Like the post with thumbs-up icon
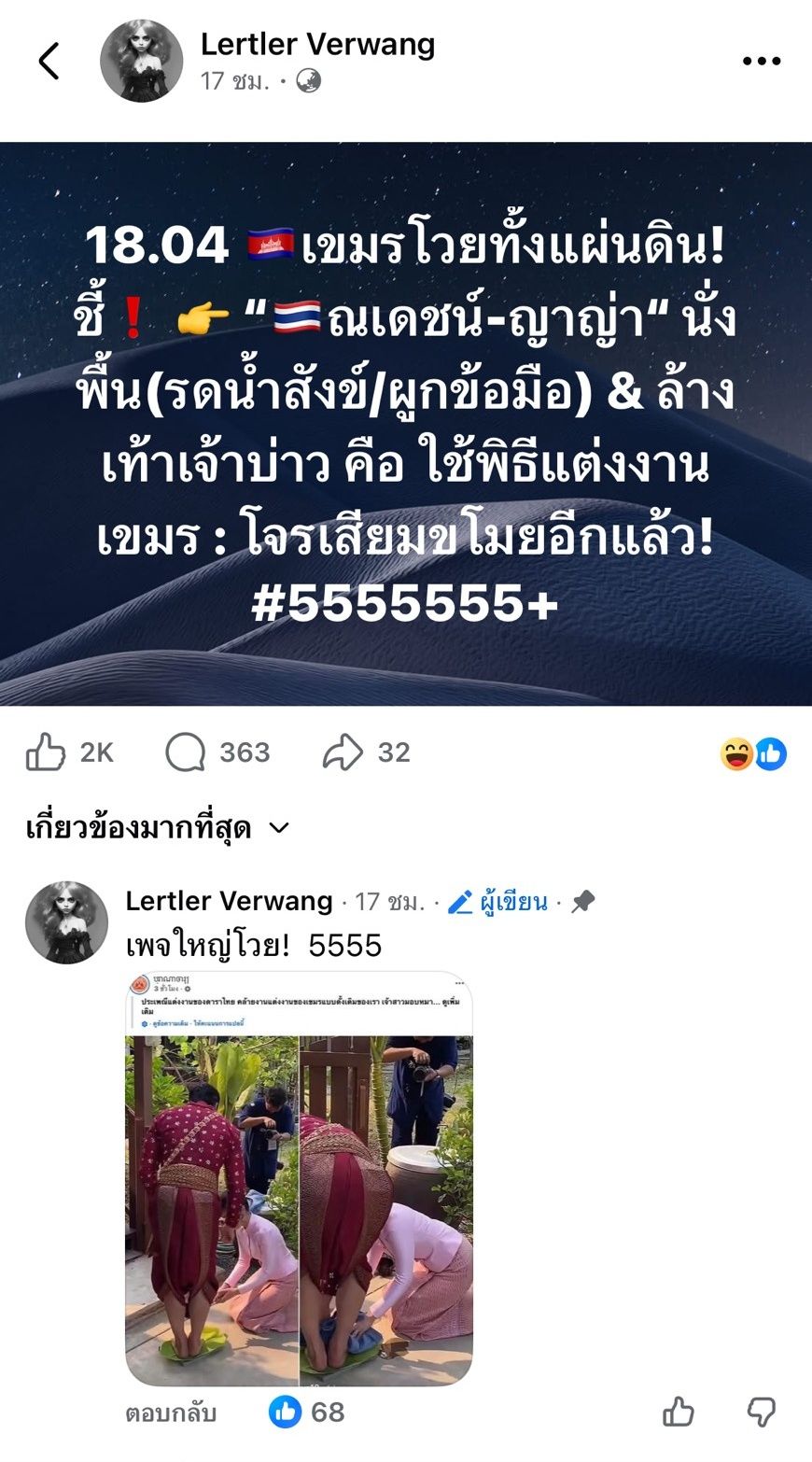The width and height of the screenshot is (812, 1462). [46, 752]
